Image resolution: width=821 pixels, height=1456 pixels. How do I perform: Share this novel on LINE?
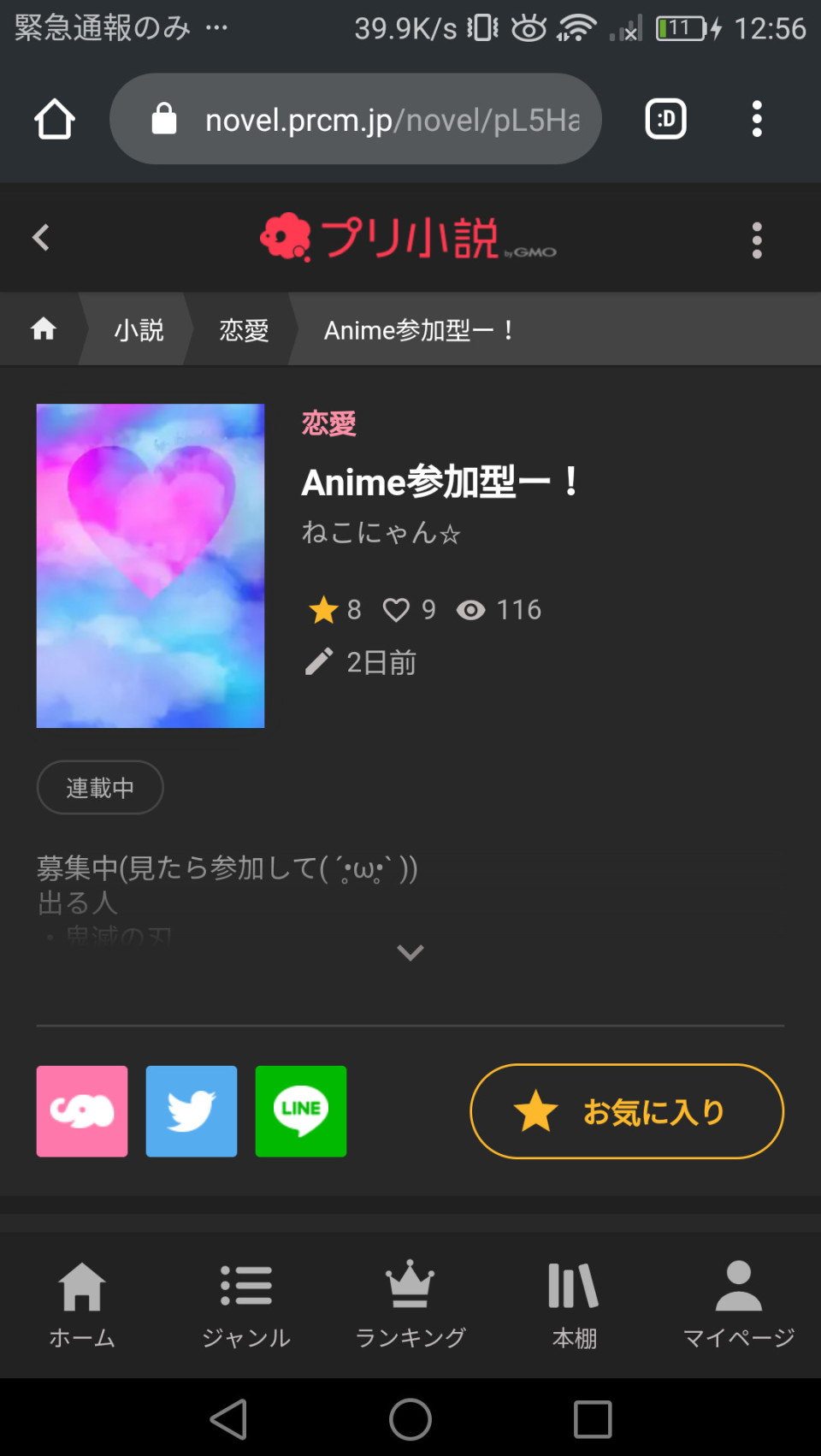[301, 1111]
